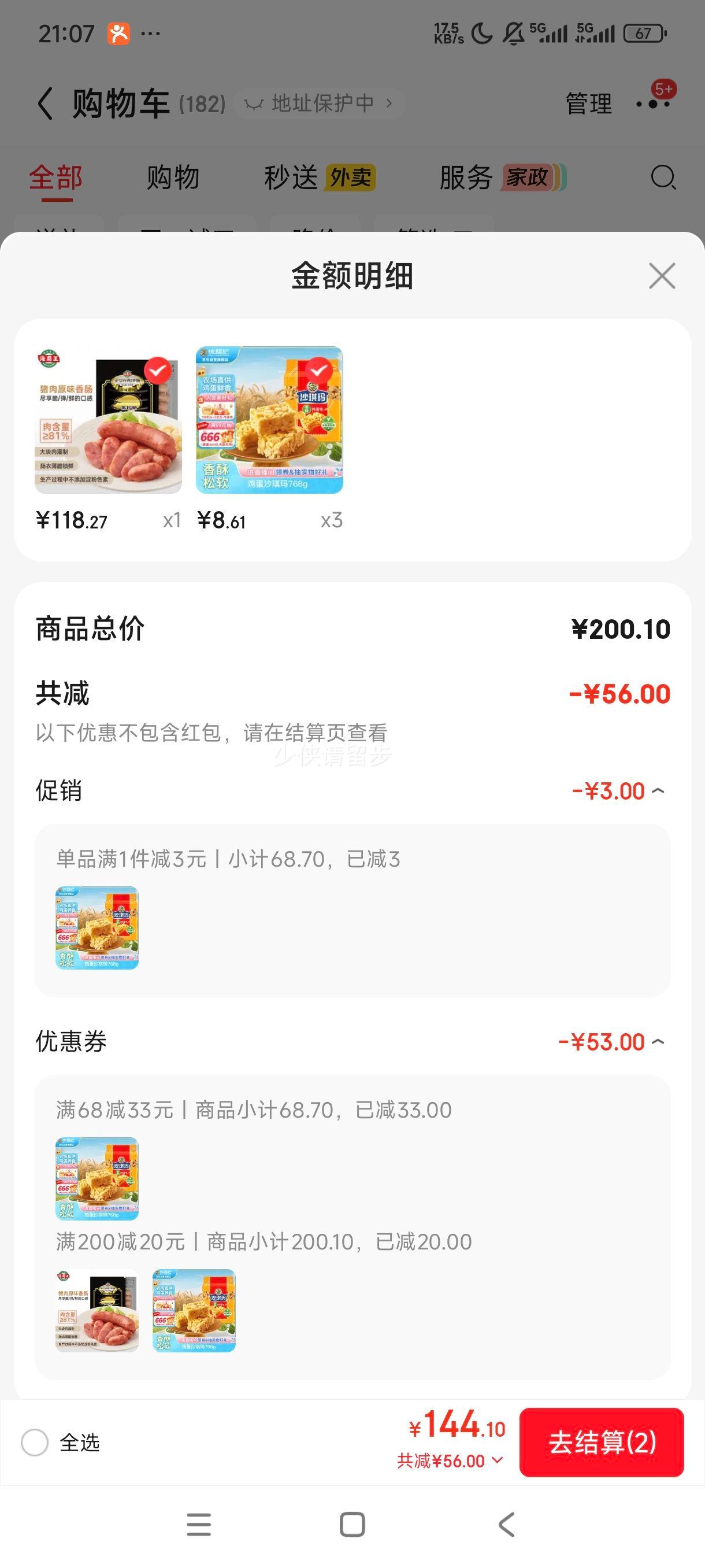This screenshot has width=705, height=1568.
Task: Open search from the cart header
Action: pos(662,177)
